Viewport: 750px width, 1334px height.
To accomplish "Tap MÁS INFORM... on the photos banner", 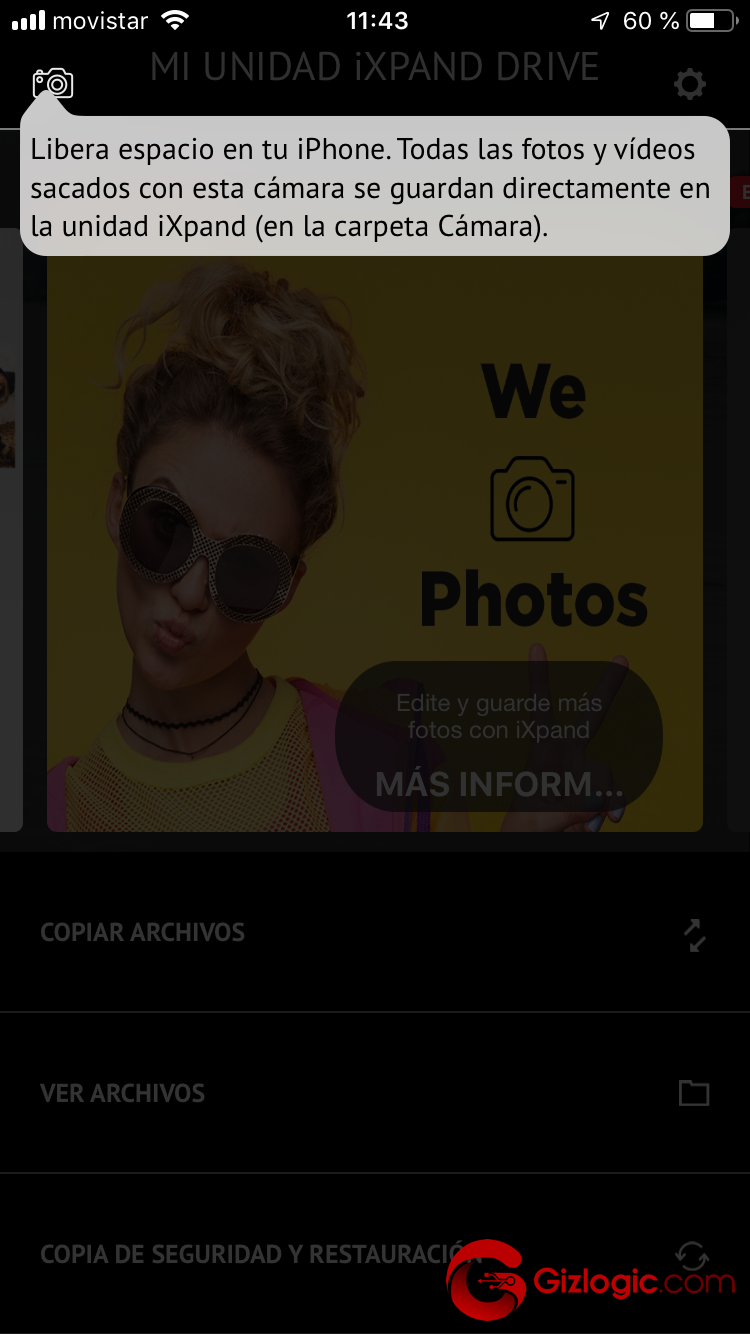I will pos(498,785).
